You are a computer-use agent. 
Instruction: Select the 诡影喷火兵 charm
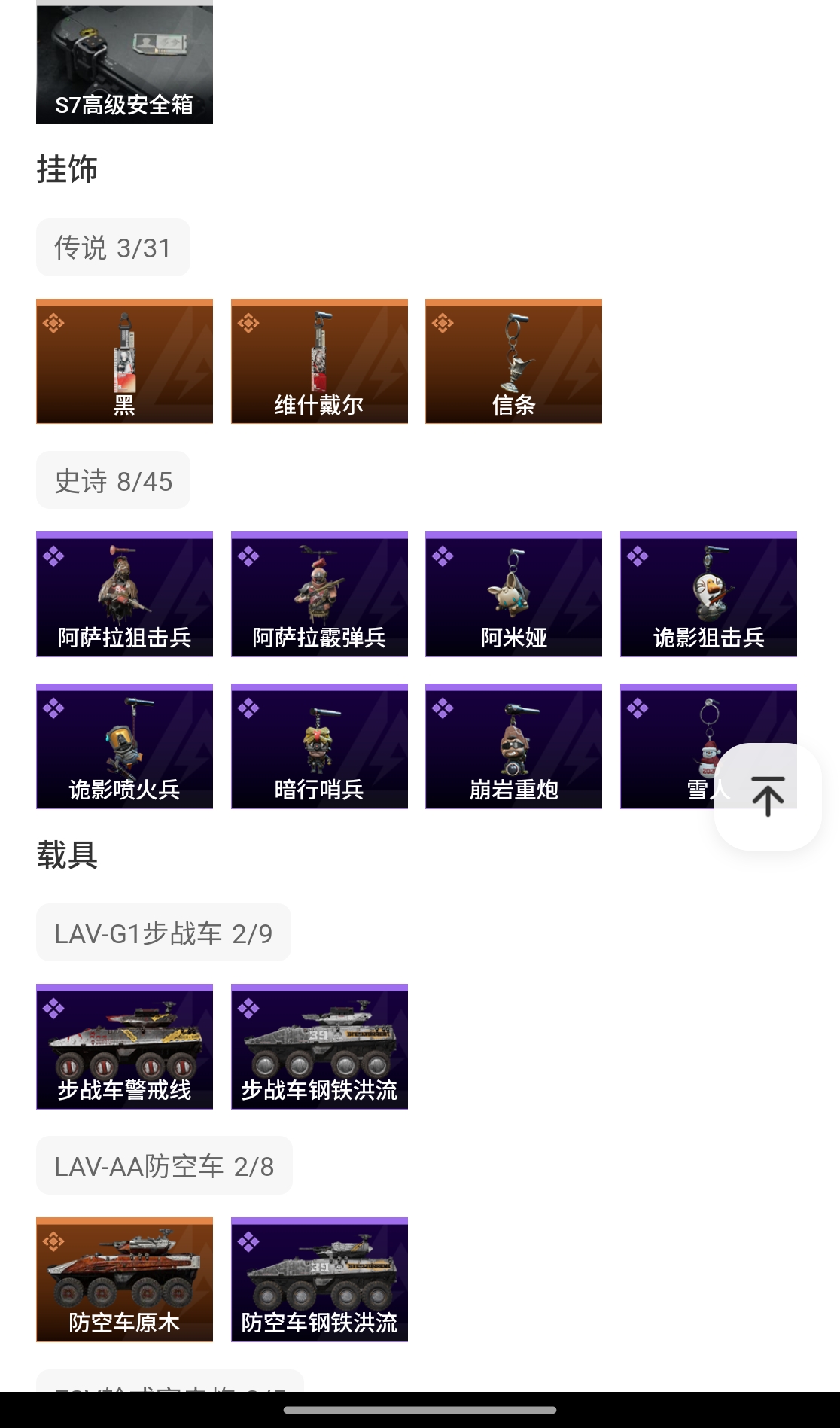click(124, 746)
